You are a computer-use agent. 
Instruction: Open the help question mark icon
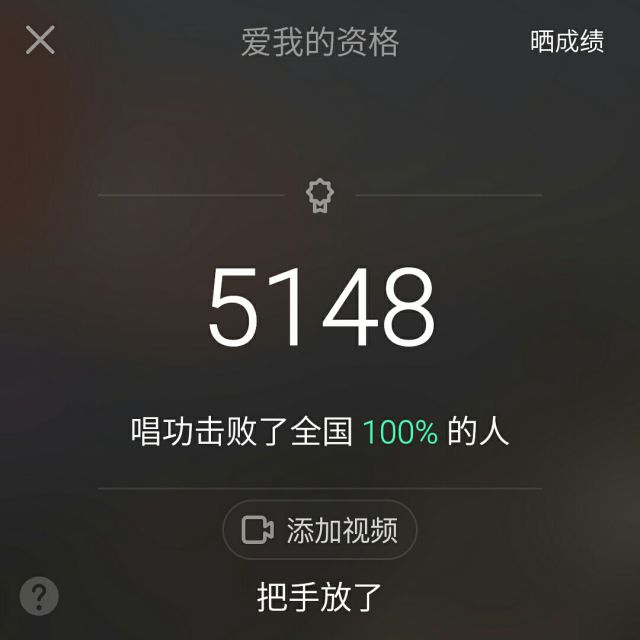pyautogui.click(x=39, y=596)
